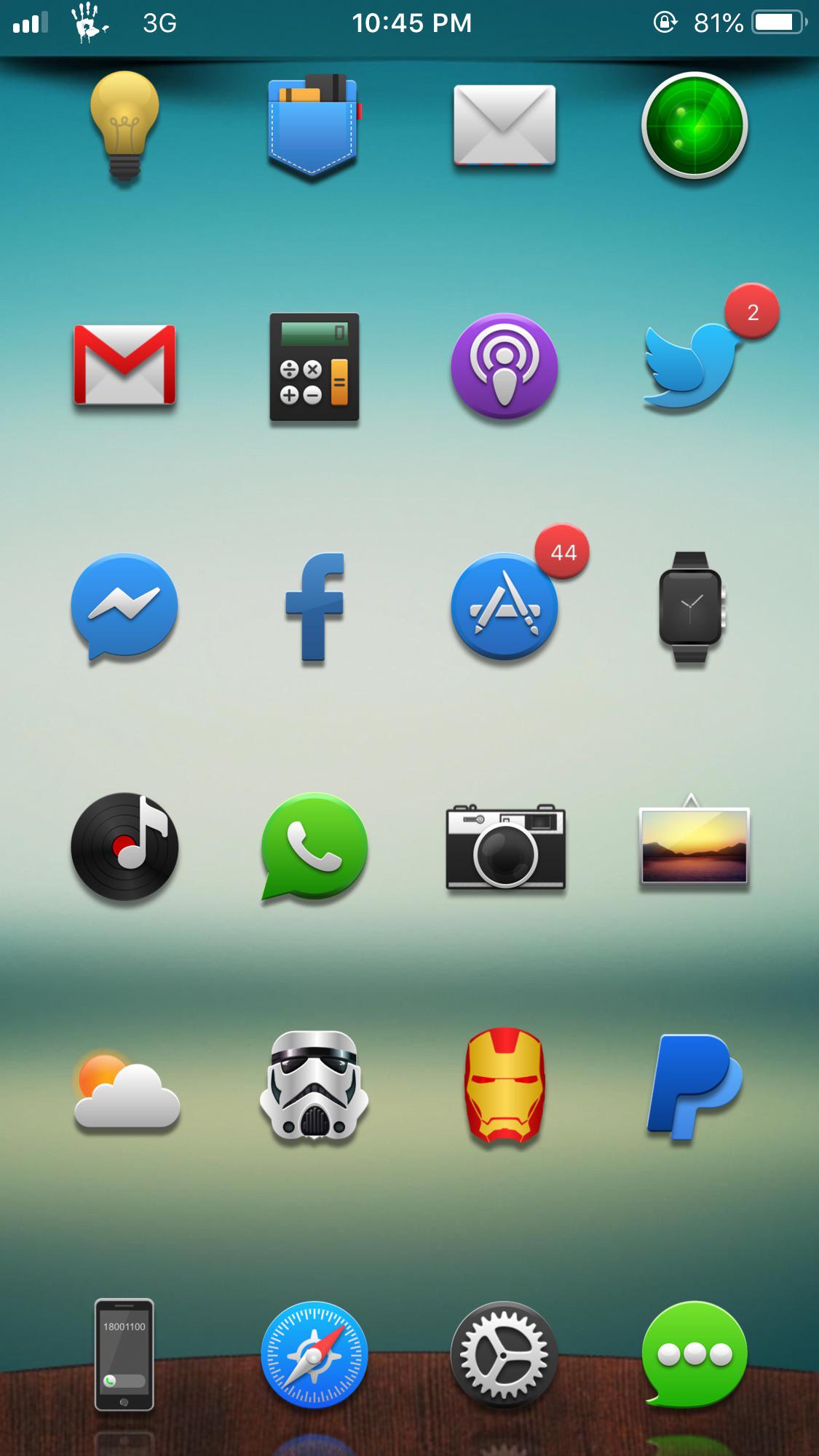Image resolution: width=819 pixels, height=1456 pixels.
Task: Open Facebook Messenger
Action: [124, 606]
